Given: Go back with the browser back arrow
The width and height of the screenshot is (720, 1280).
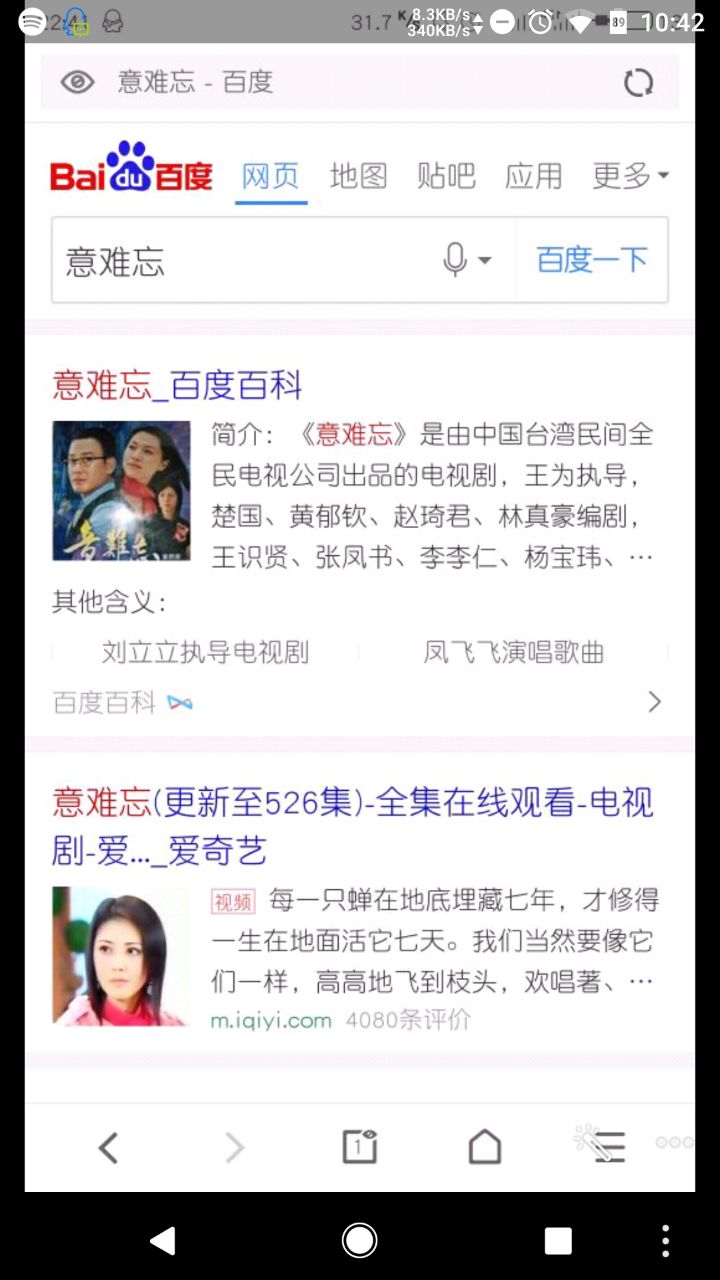Looking at the screenshot, I should click(108, 1148).
